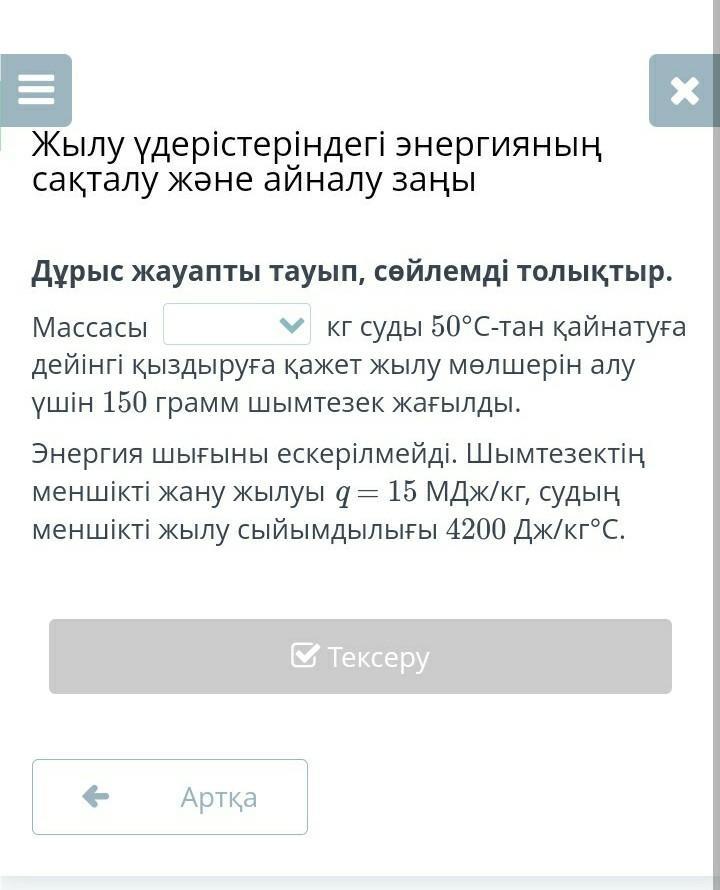This screenshot has height=890, width=720.
Task: Go back with the Артқа button
Action: point(170,796)
